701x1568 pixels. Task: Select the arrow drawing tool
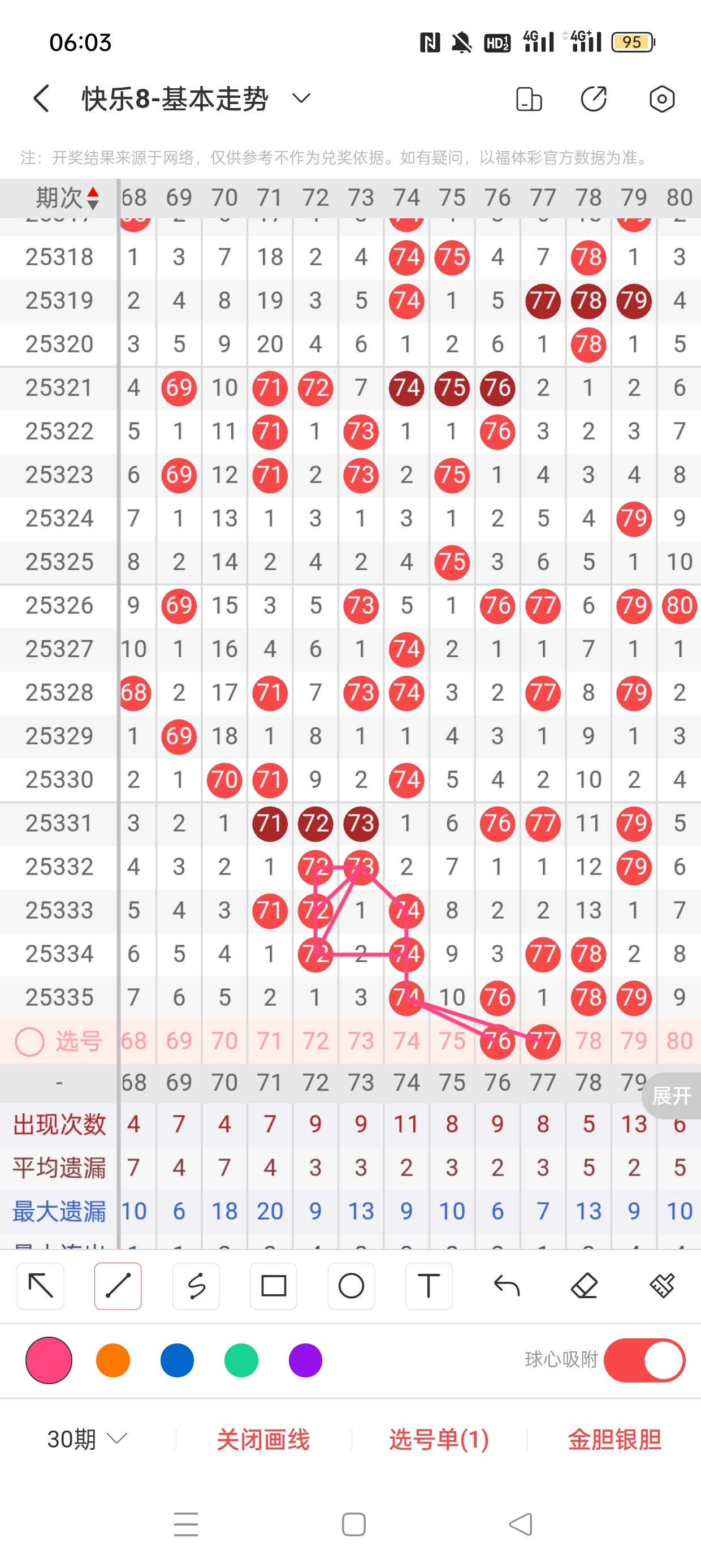tap(41, 1286)
